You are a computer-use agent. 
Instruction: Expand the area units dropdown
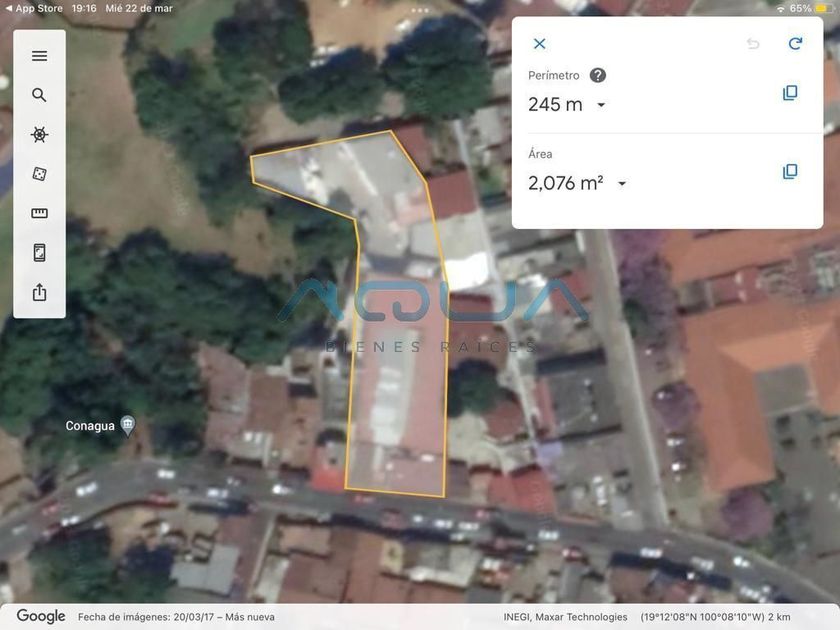click(622, 184)
